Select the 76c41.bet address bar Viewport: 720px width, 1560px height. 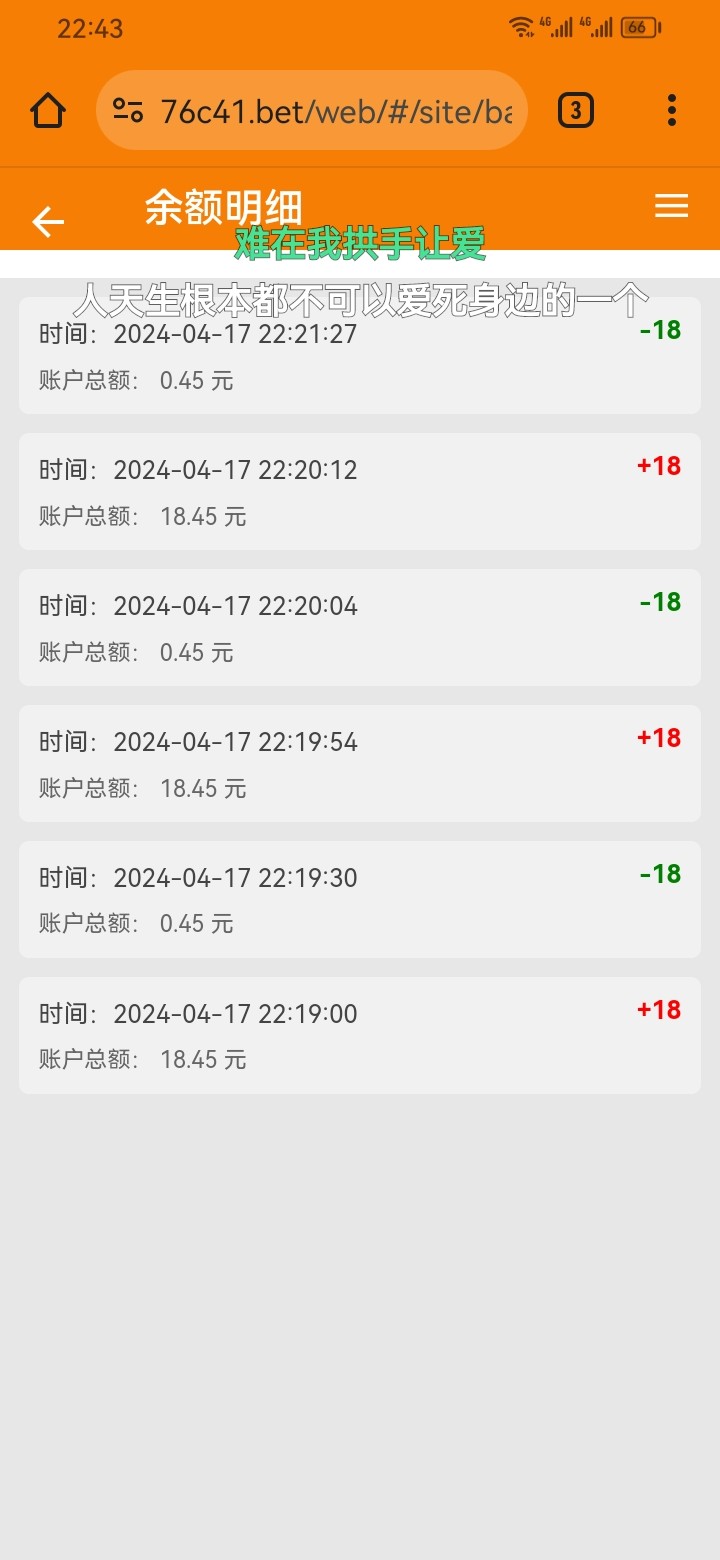336,111
